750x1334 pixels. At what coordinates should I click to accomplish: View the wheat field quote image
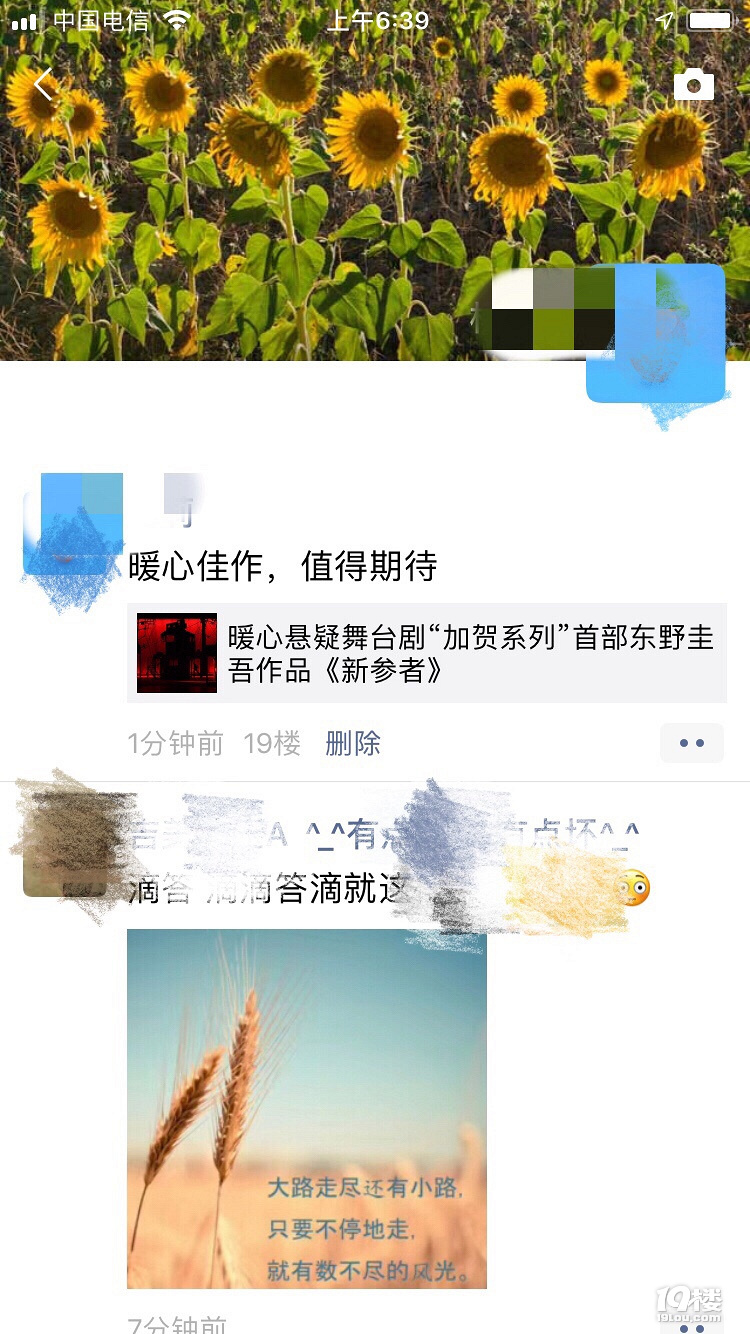305,1107
